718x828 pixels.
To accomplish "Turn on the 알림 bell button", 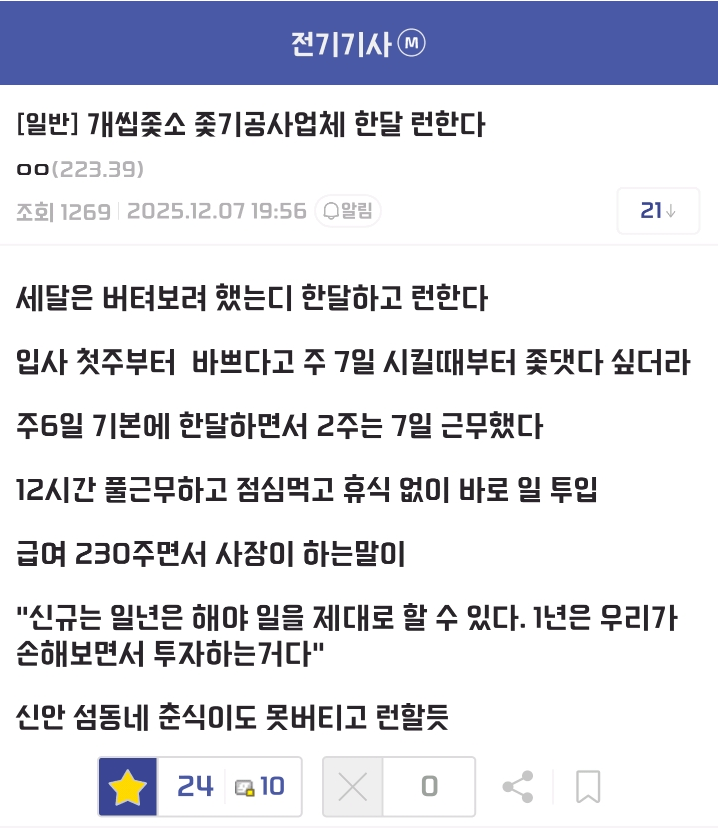I will click(x=348, y=211).
